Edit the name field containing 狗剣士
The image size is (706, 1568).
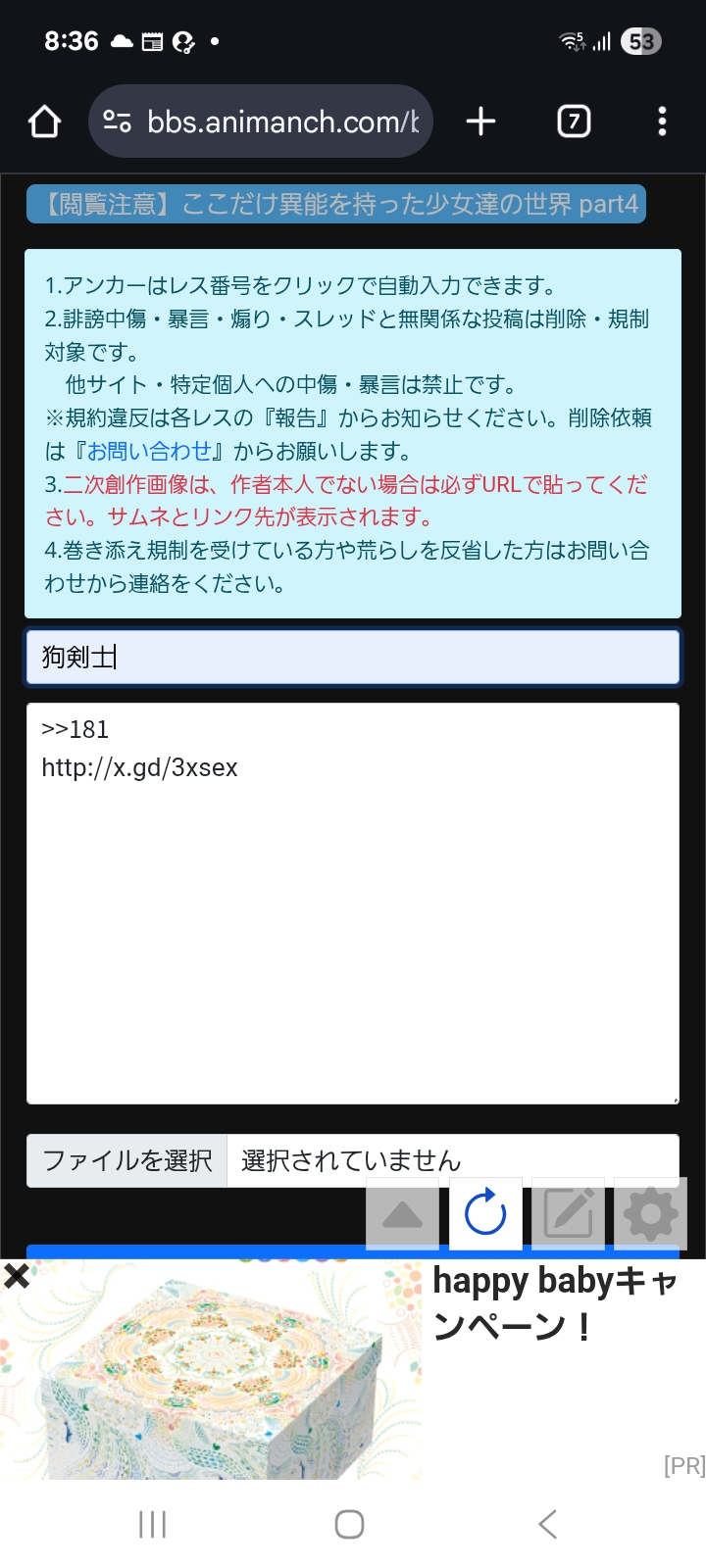coord(353,657)
